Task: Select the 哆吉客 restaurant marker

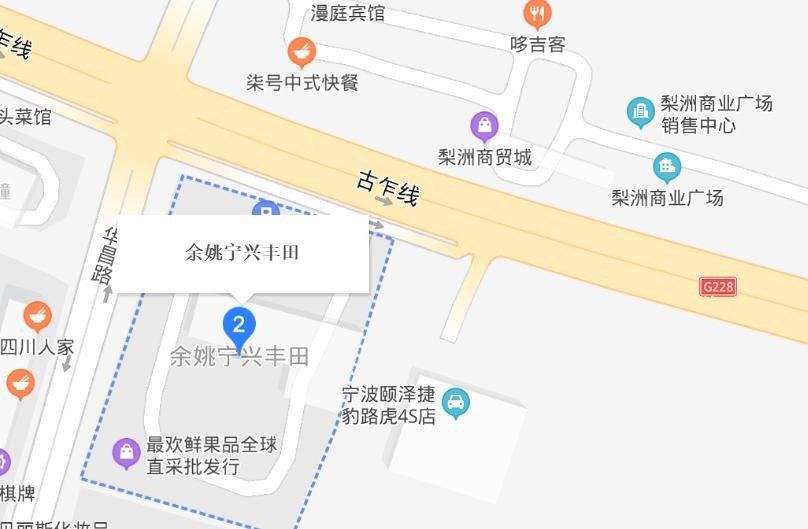Action: click(538, 14)
